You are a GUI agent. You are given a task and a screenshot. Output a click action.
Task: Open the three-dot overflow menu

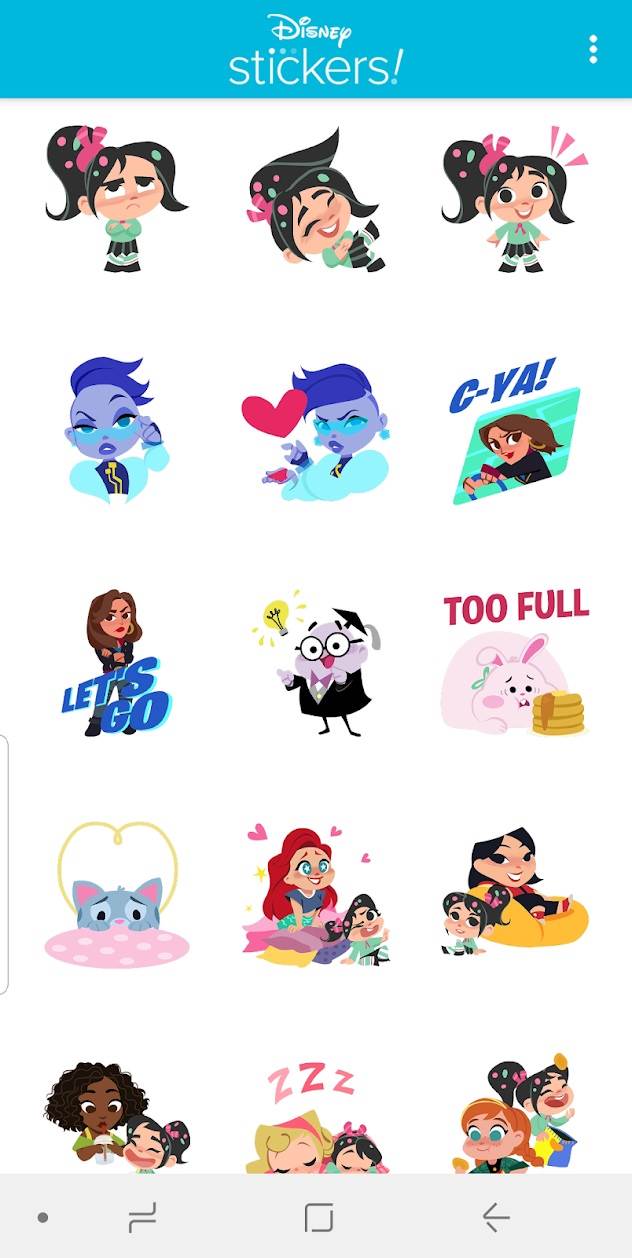594,48
